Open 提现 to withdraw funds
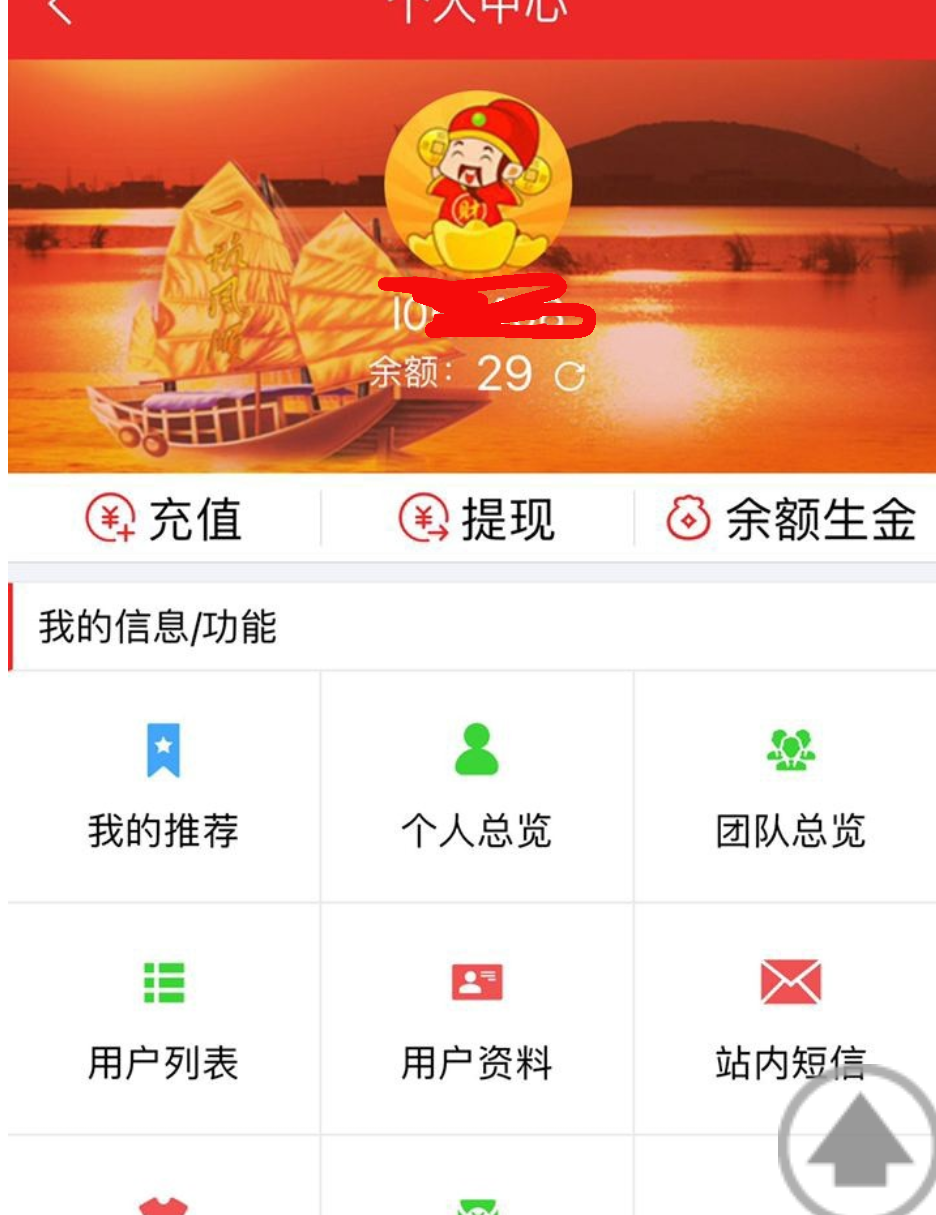 click(477, 519)
